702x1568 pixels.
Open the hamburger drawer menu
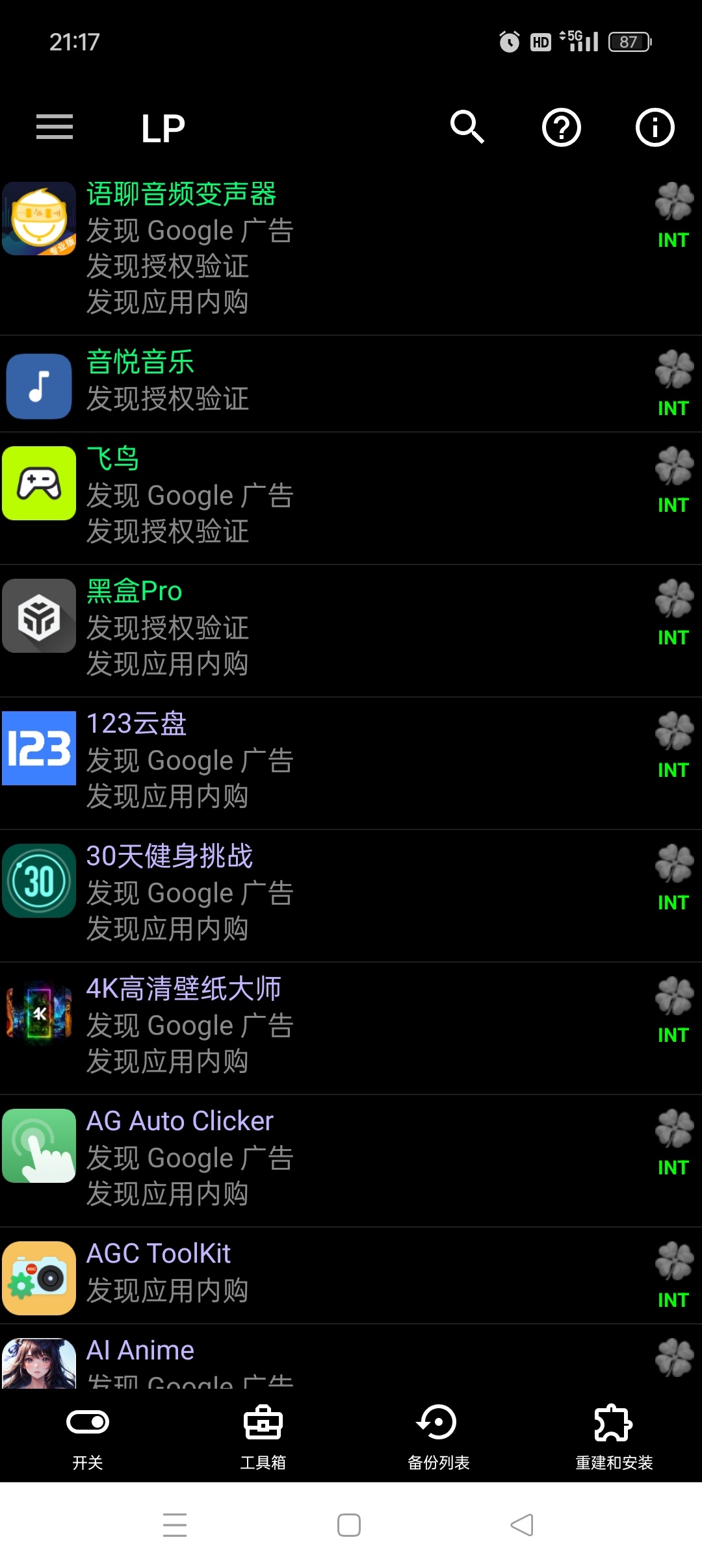click(55, 127)
